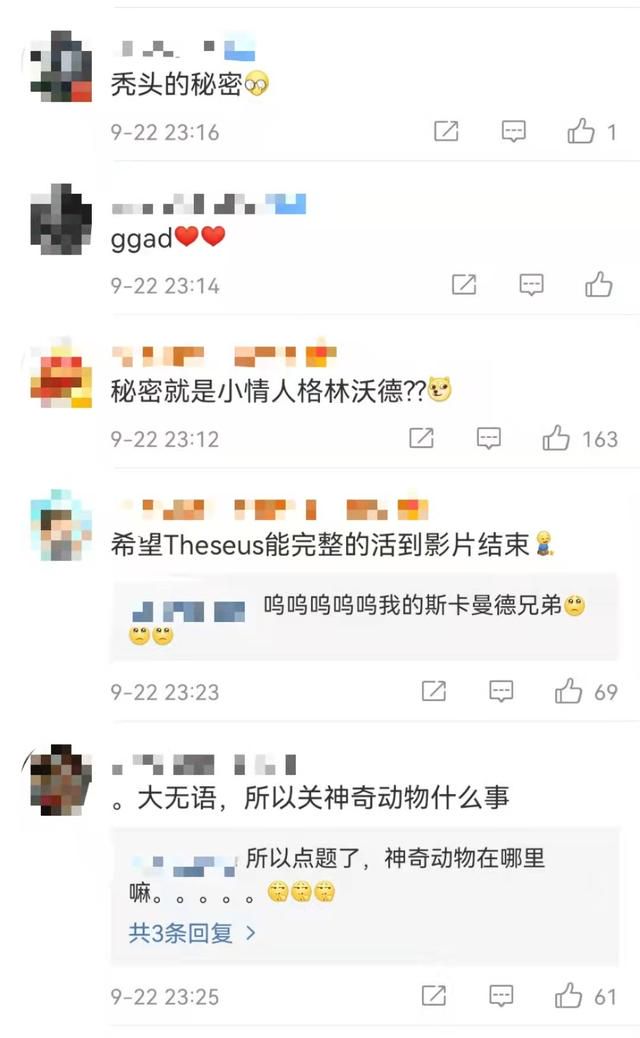
Task: Reply to the comment about Theseus
Action: [501, 691]
